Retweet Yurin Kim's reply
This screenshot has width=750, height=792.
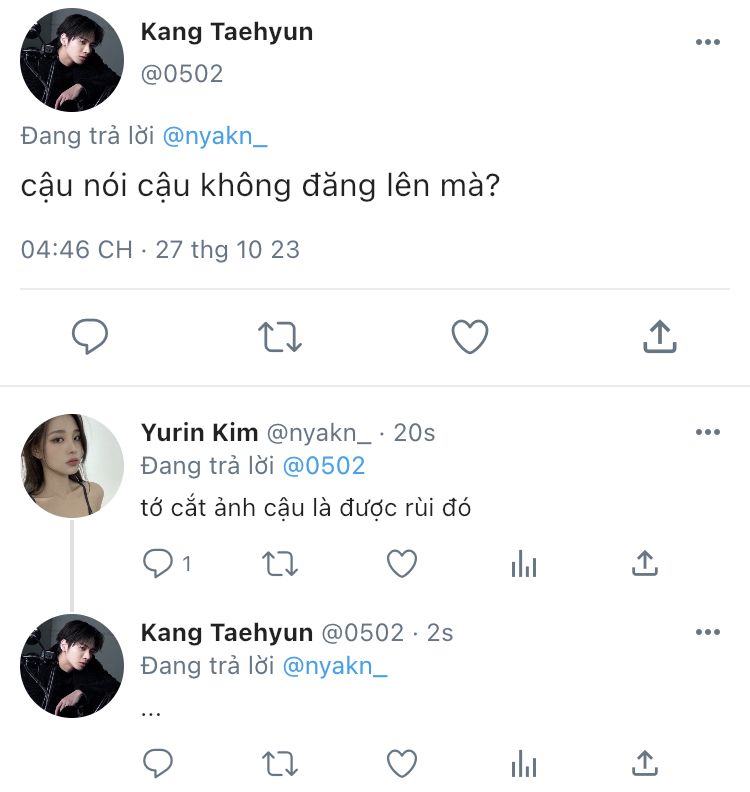click(280, 564)
